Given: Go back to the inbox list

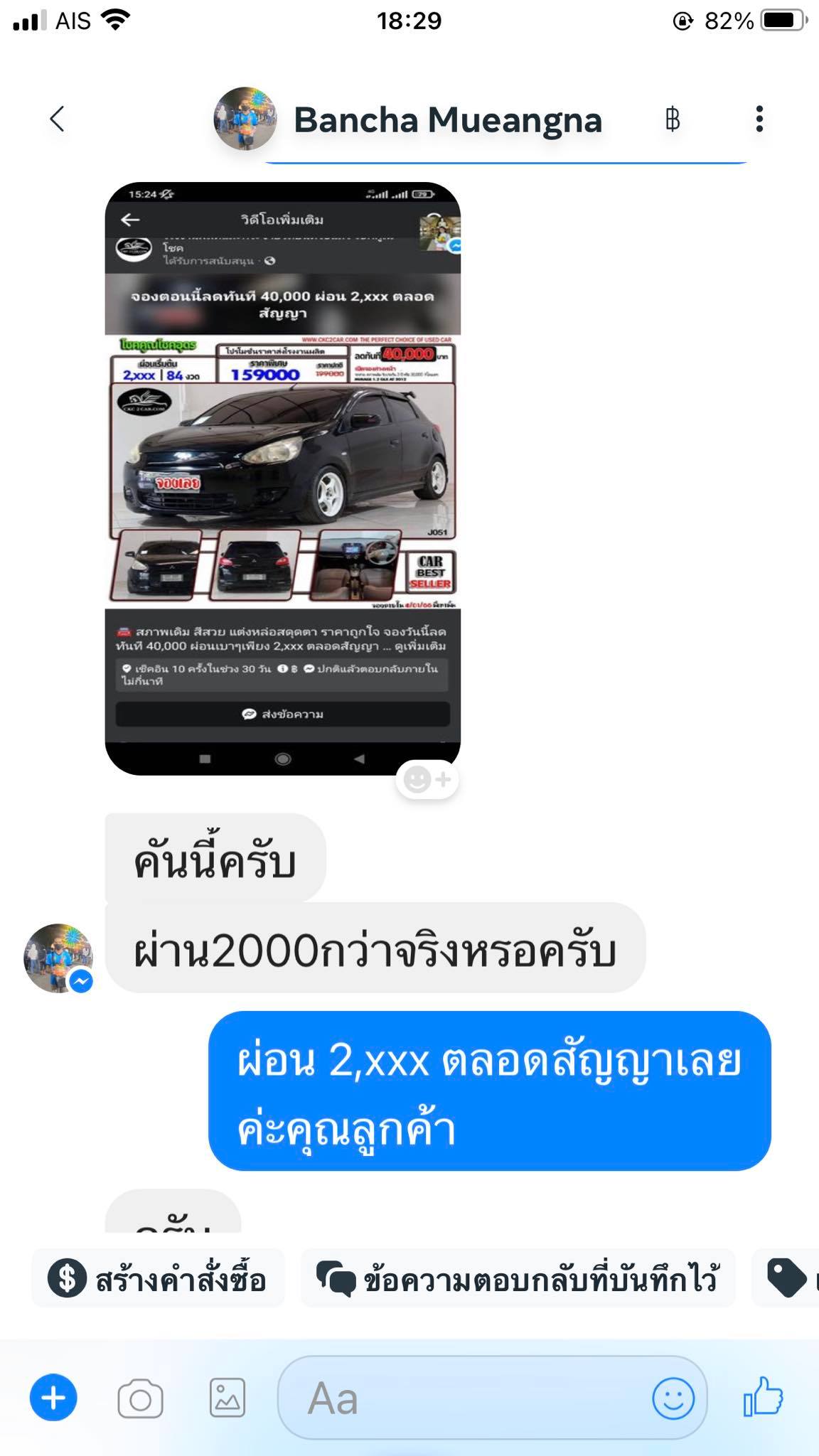Looking at the screenshot, I should [58, 119].
